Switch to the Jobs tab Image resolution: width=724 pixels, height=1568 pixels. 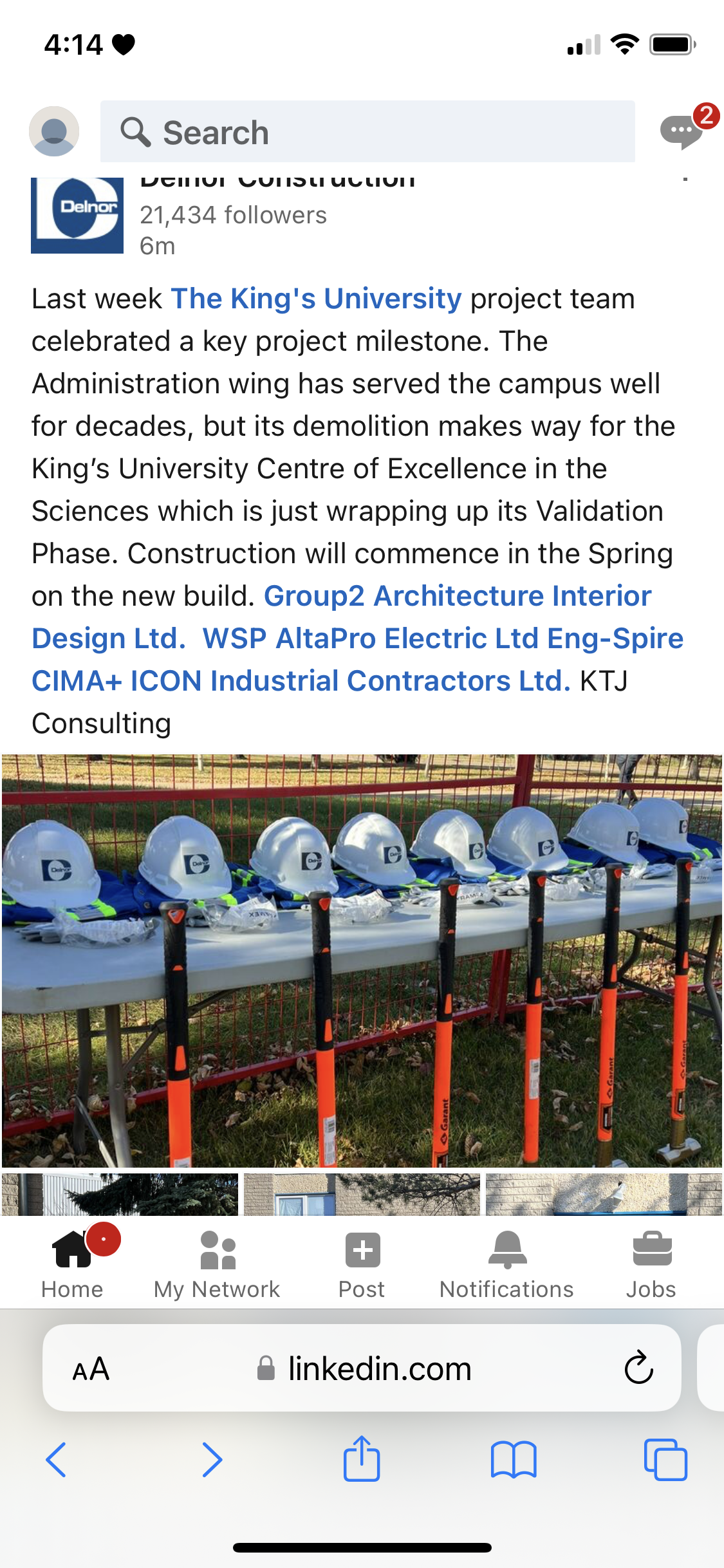point(651,1263)
